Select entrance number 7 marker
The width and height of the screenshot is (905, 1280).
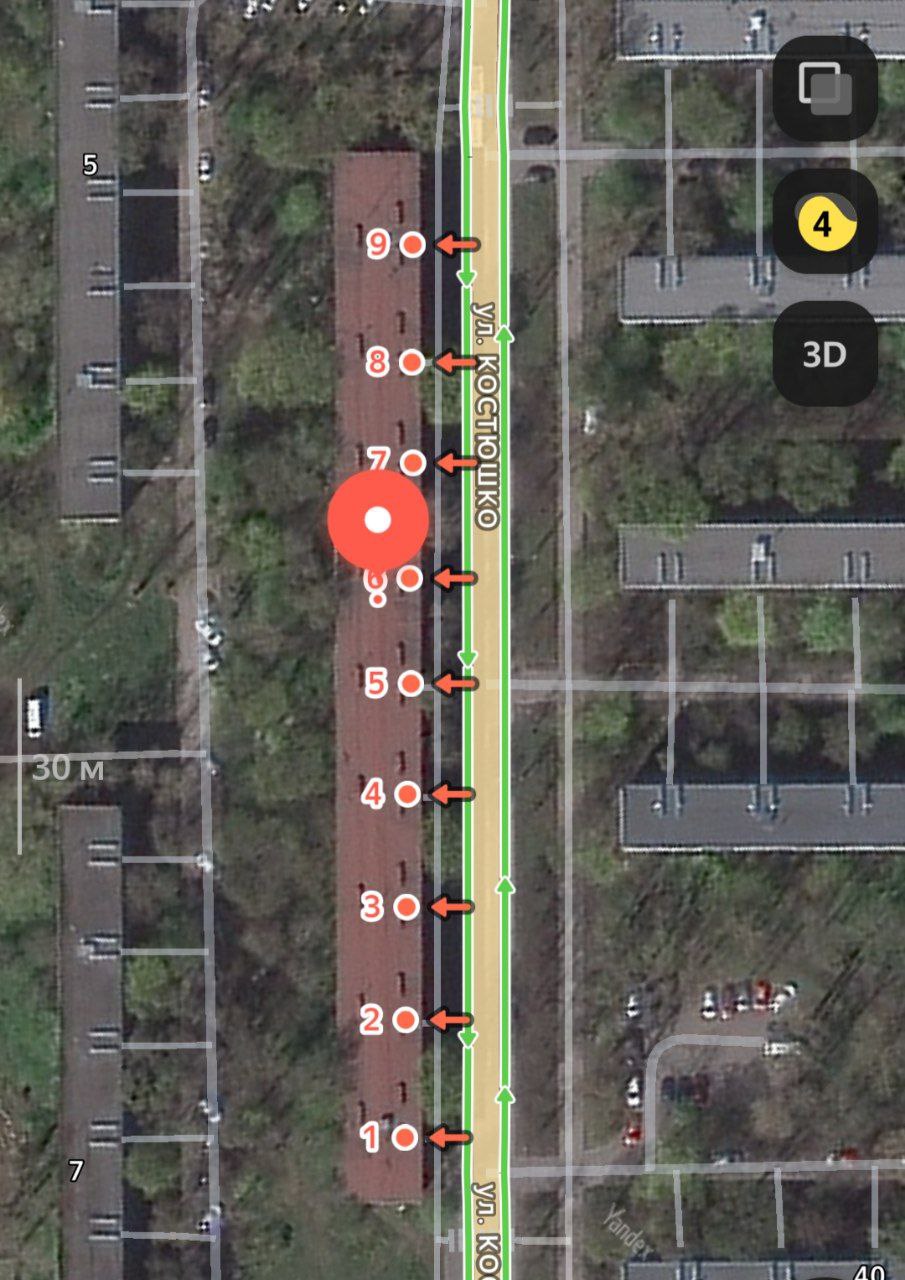[x=413, y=462]
